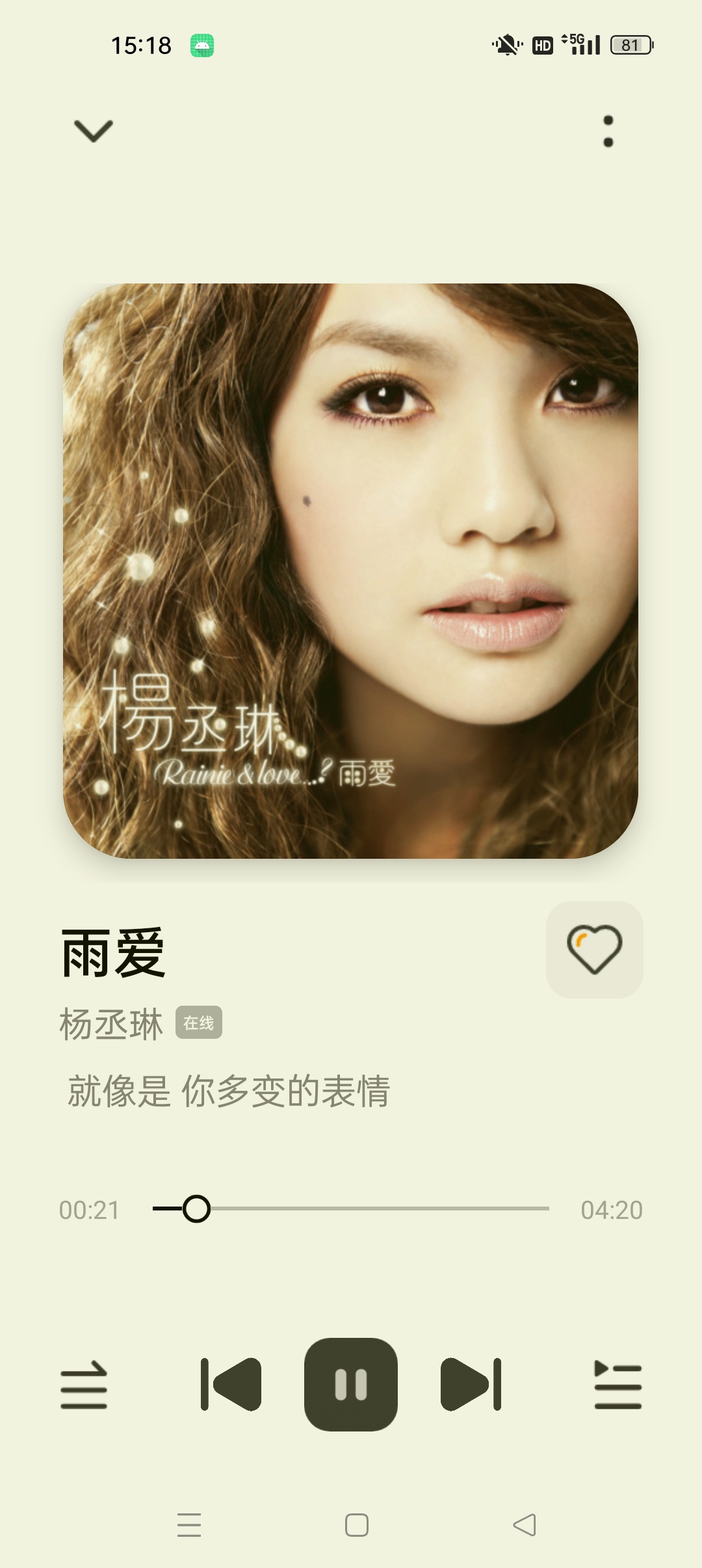702x1568 pixels.
Task: Pause the current song
Action: [351, 1384]
